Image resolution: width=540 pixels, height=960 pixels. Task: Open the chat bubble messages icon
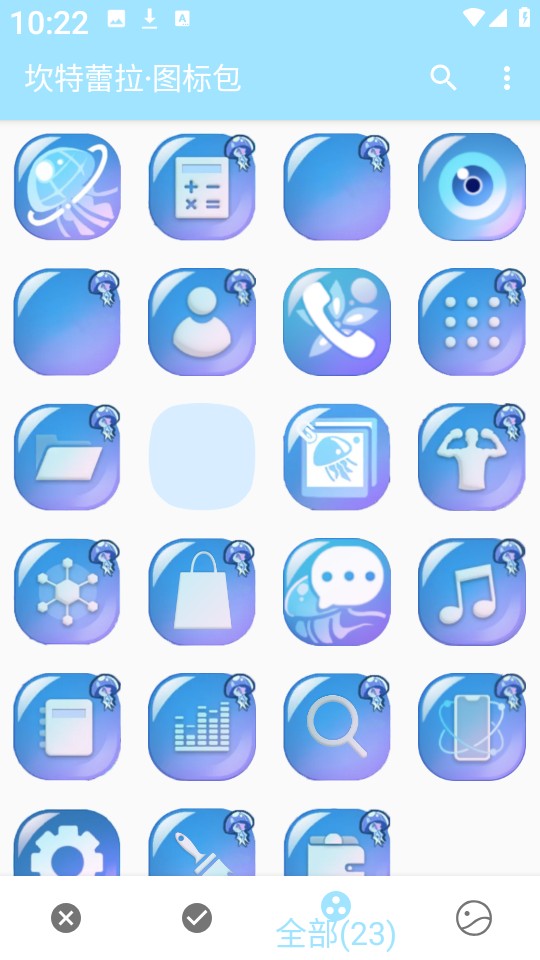coord(337,591)
